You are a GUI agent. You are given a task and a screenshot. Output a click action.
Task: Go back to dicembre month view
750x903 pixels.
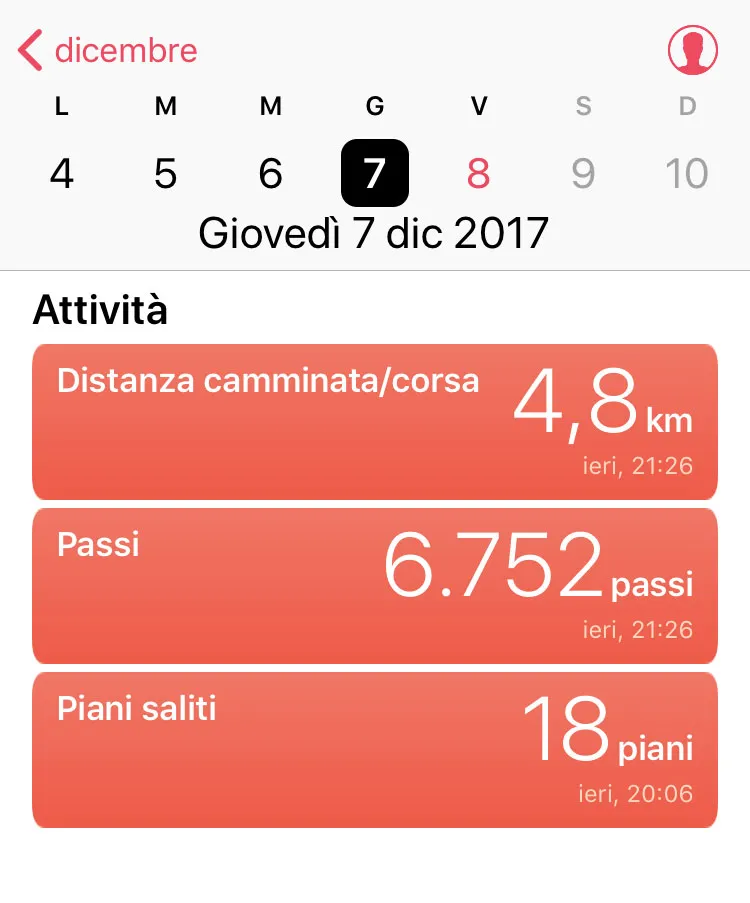click(108, 50)
